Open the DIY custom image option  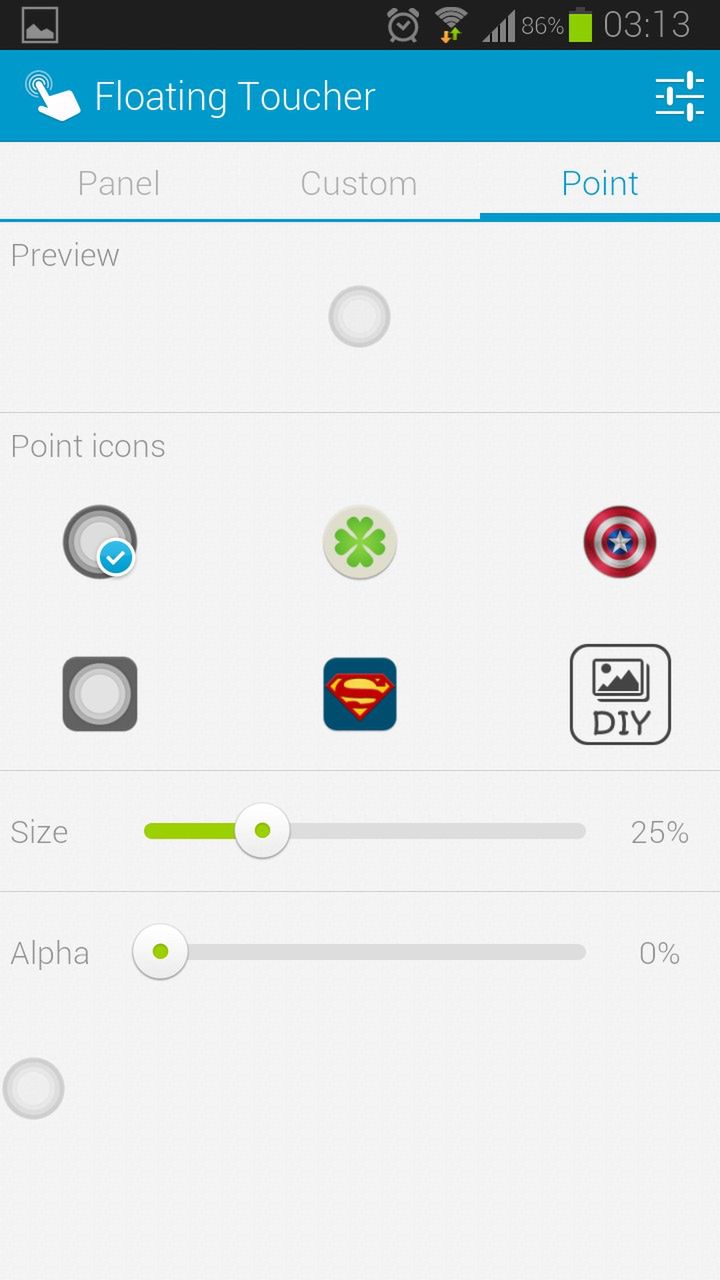tap(620, 694)
